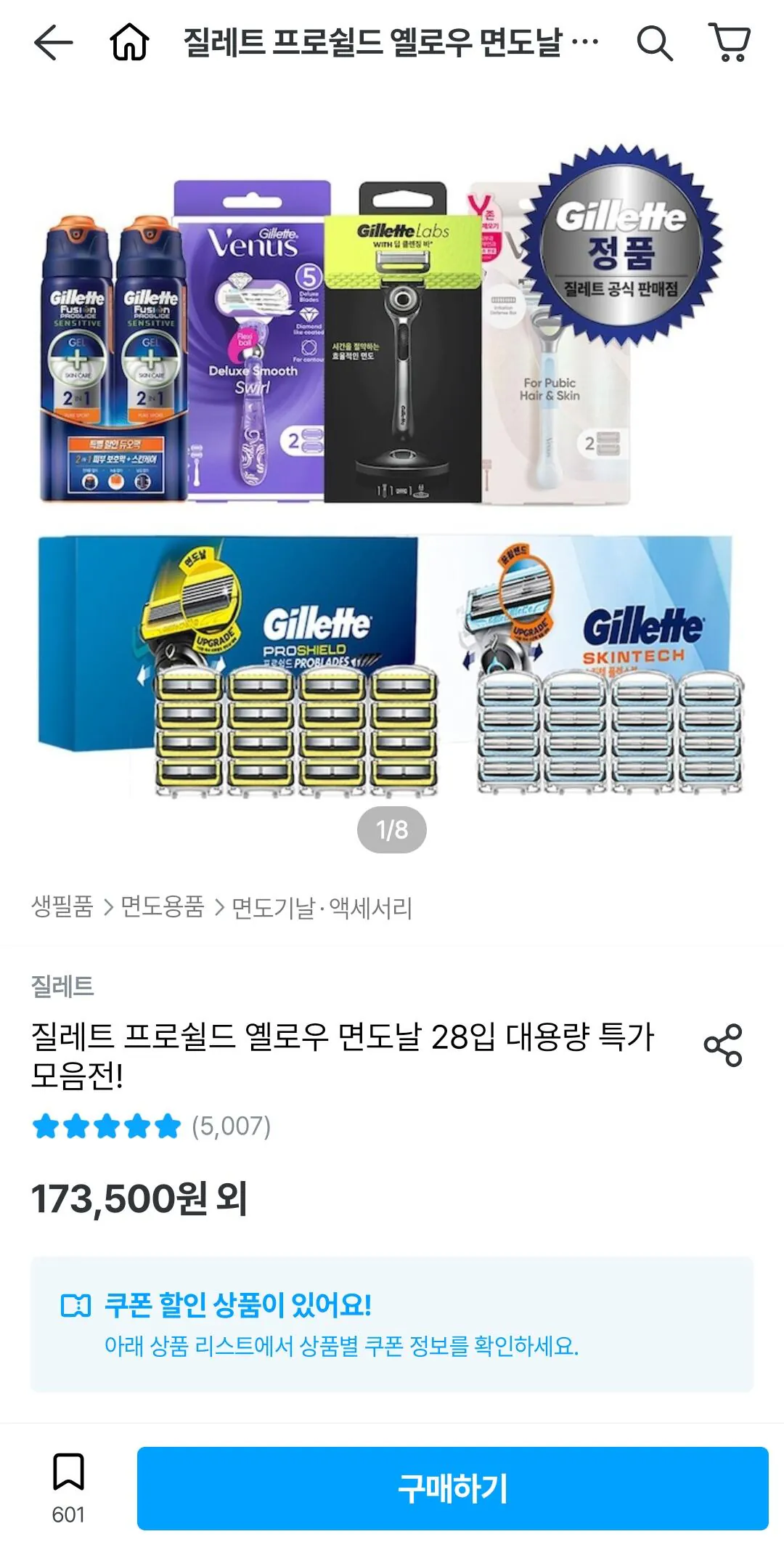Tap the 1/8 image page indicator
The width and height of the screenshot is (784, 1542).
(392, 827)
